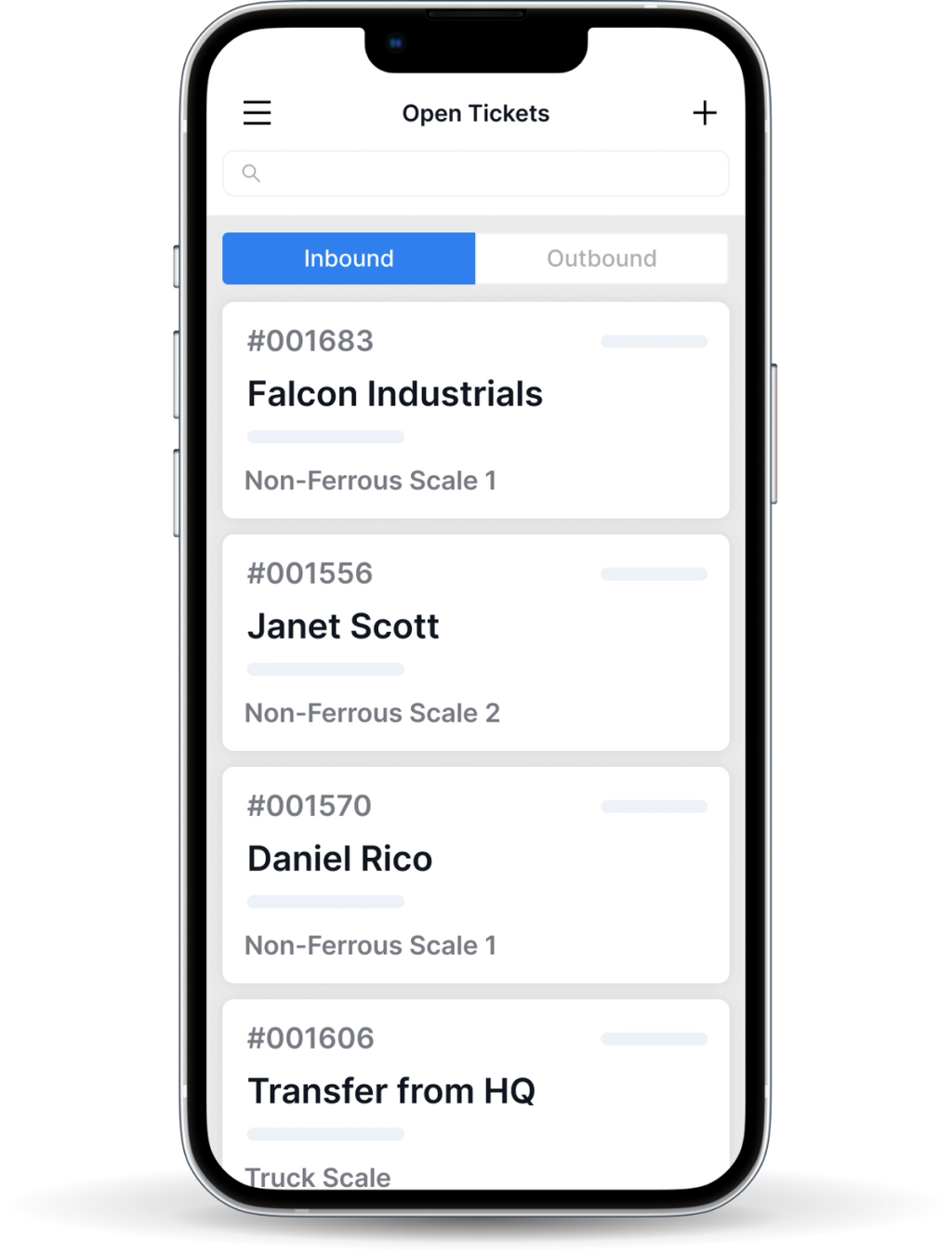Add a new ticket
This screenshot has height=1252, width=952.
coord(705,113)
